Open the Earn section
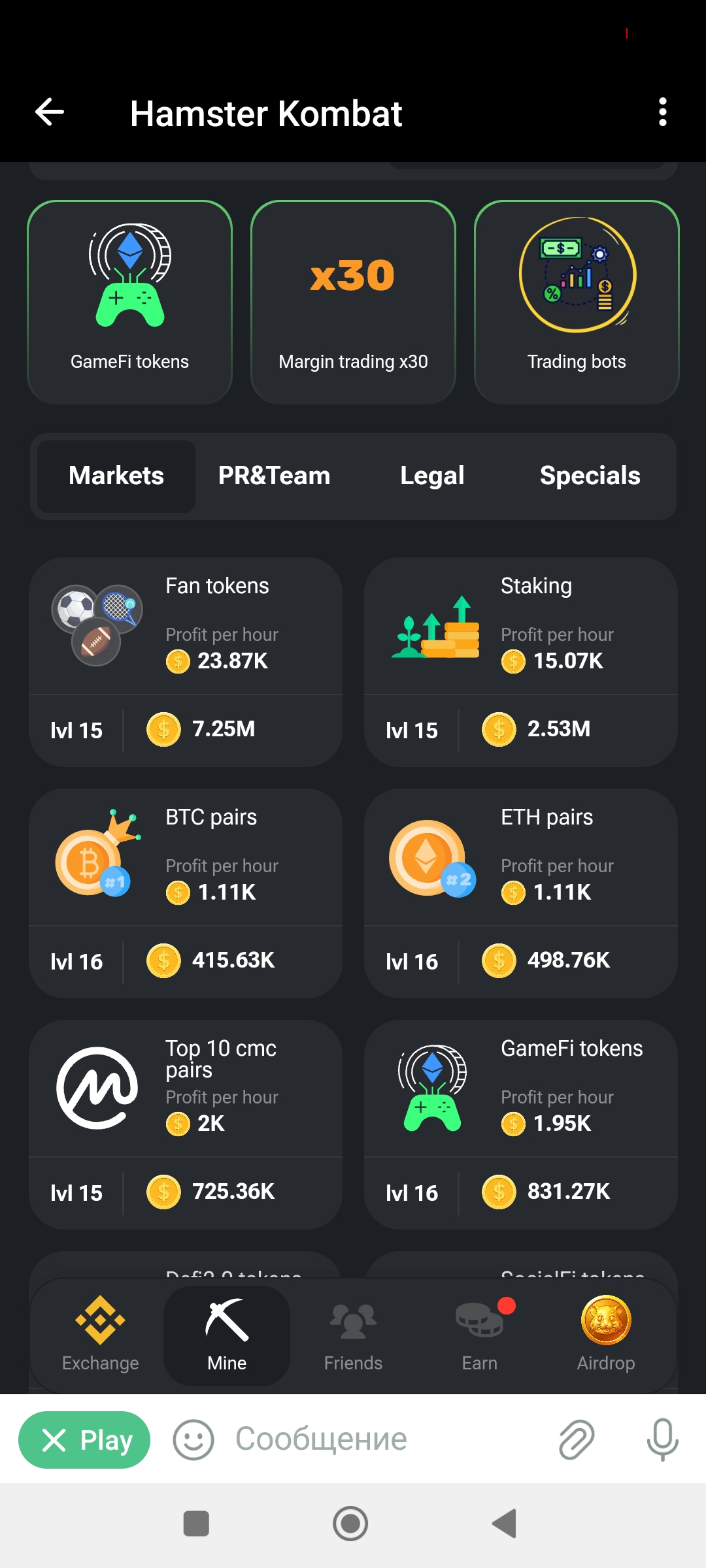The image size is (706, 1568). [480, 1335]
